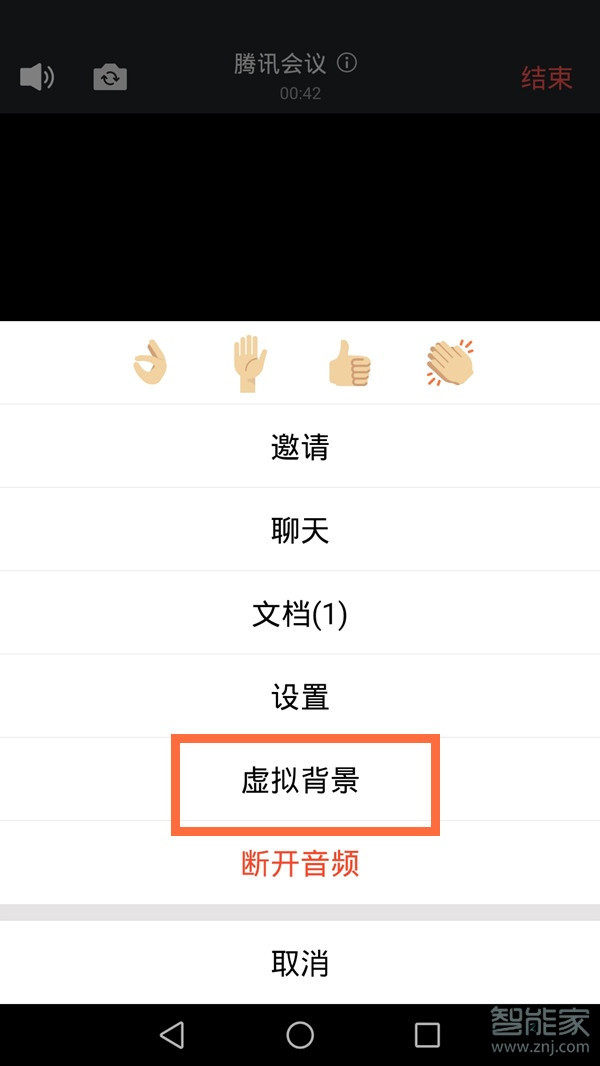Tap 断开音频 to disconnect audio
Image resolution: width=600 pixels, height=1066 pixels.
[x=300, y=863]
